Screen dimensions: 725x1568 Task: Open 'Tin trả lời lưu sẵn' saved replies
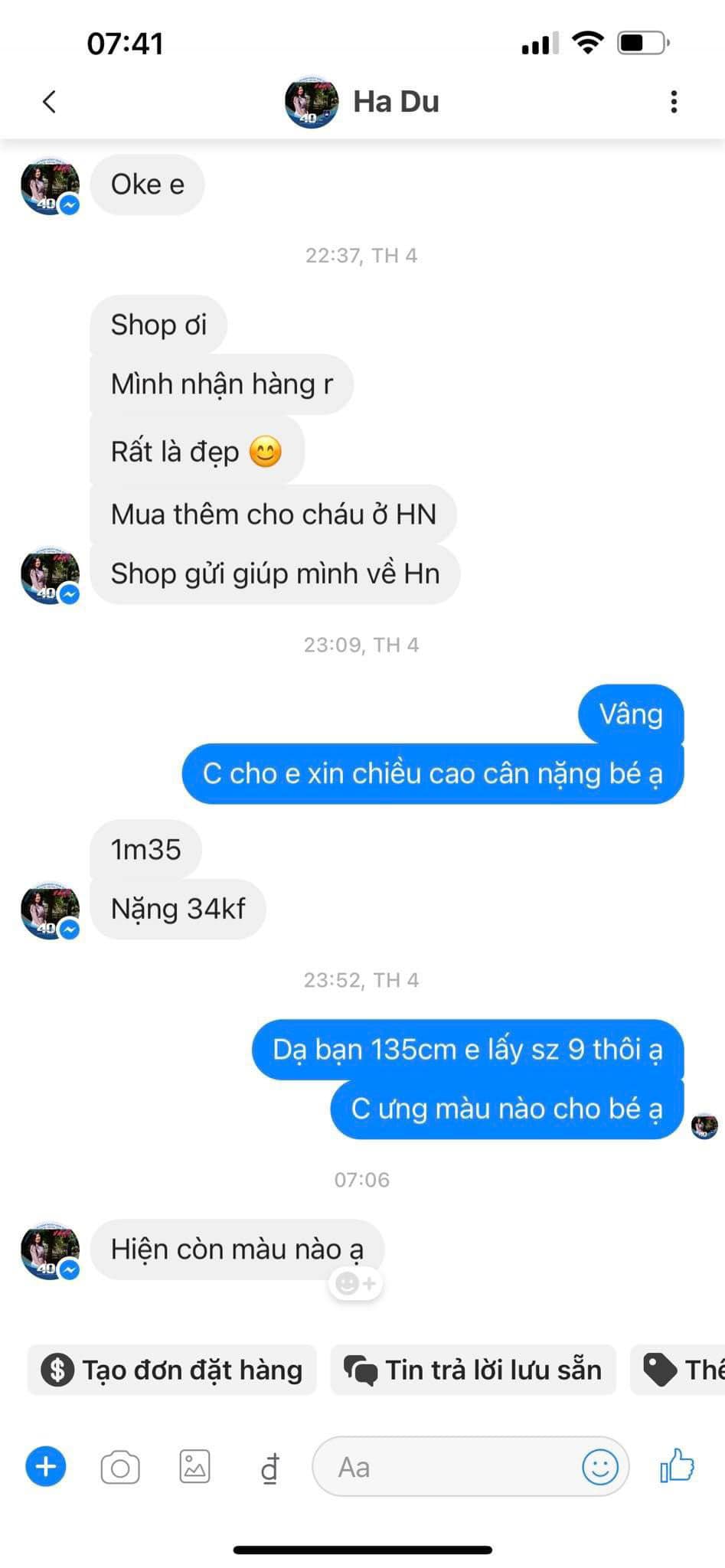click(x=473, y=1370)
